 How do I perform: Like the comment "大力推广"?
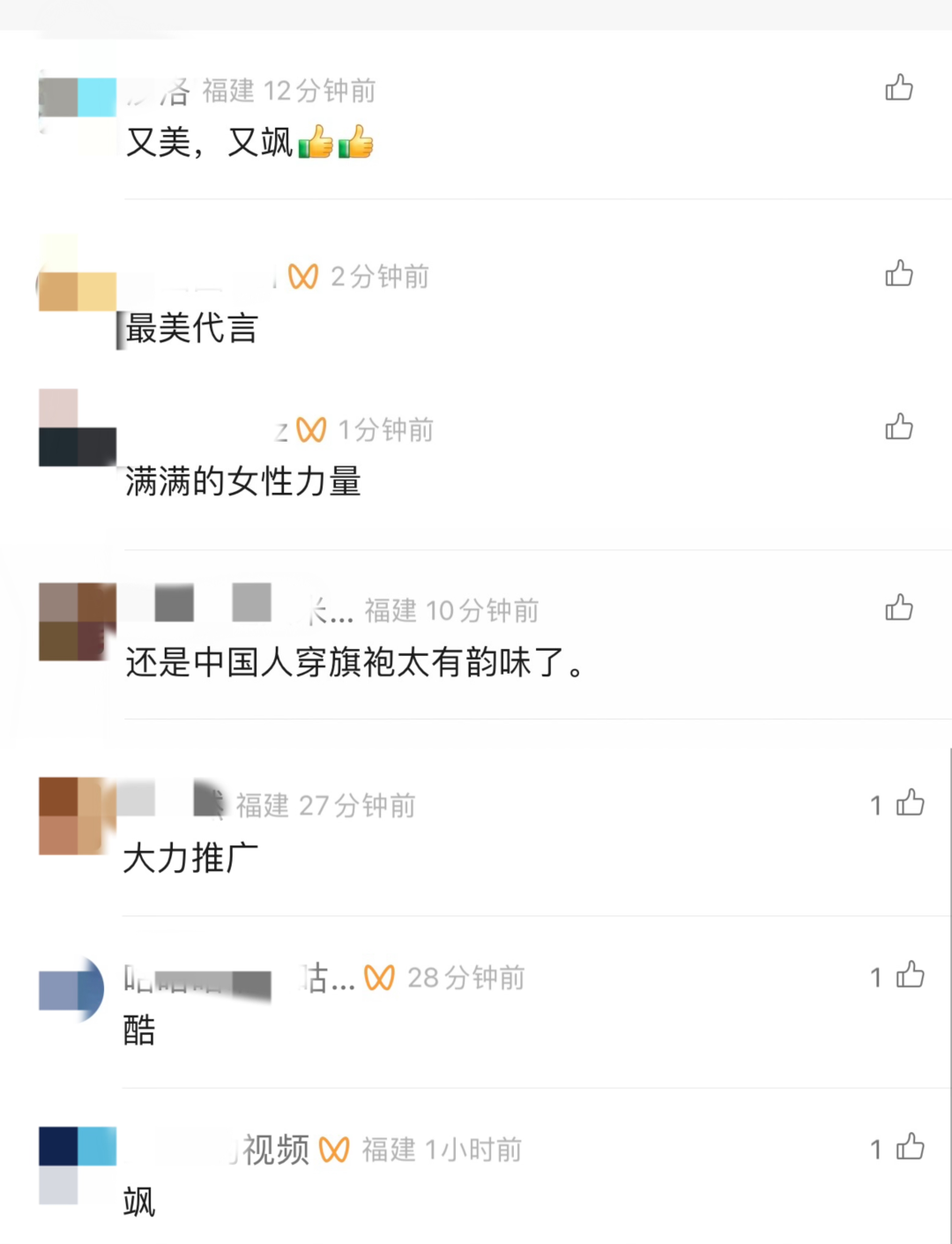[910, 803]
